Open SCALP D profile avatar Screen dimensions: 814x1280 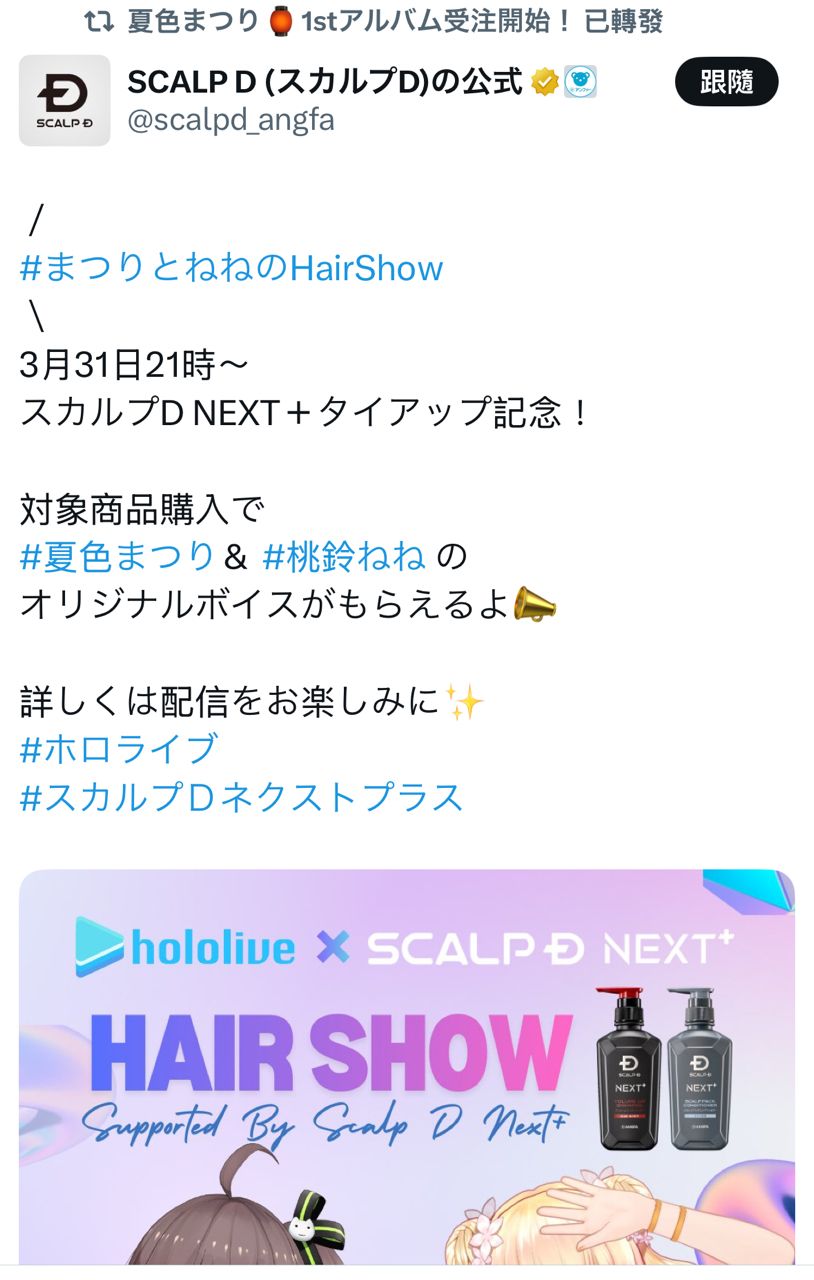[64, 100]
